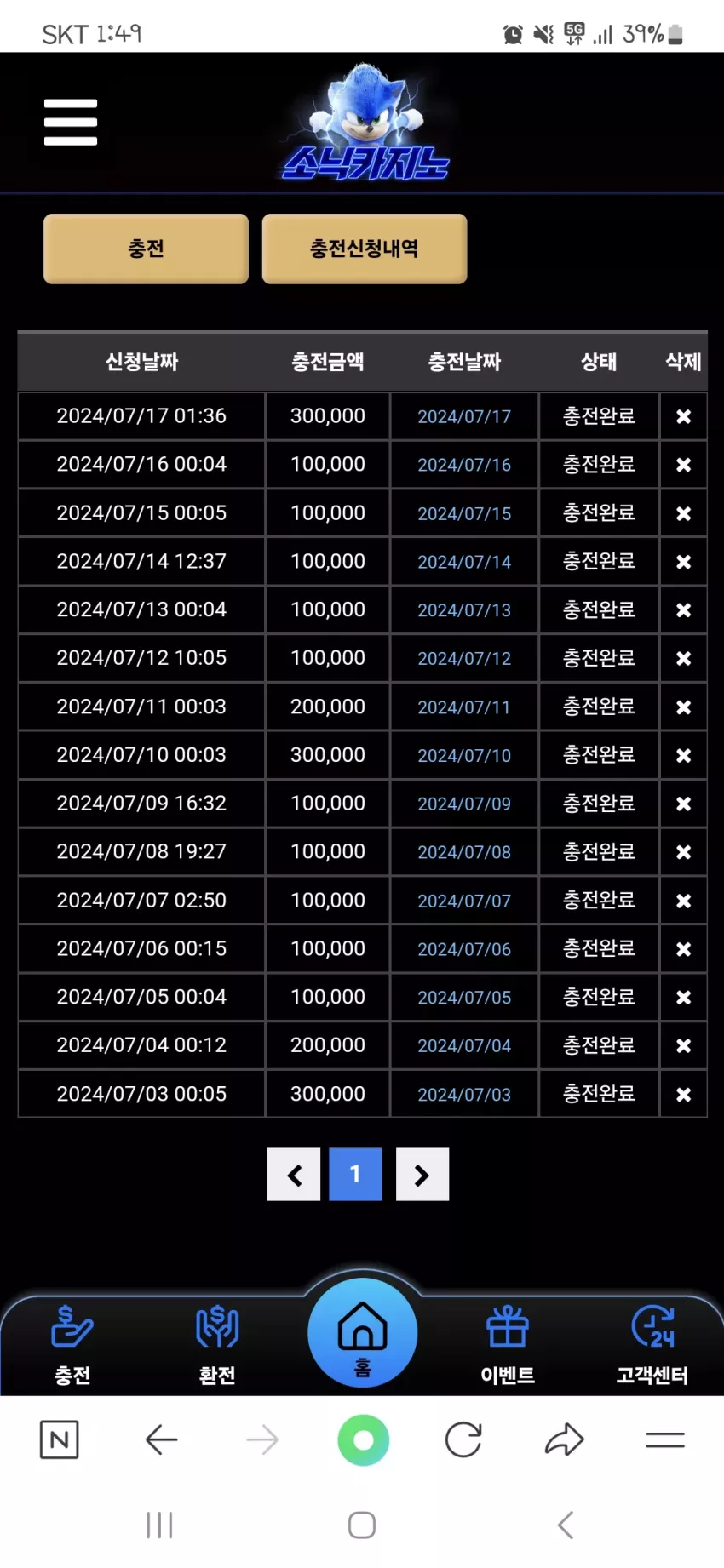The width and height of the screenshot is (724, 1568).
Task: Open the 충전신청내역 history button
Action: (x=365, y=249)
